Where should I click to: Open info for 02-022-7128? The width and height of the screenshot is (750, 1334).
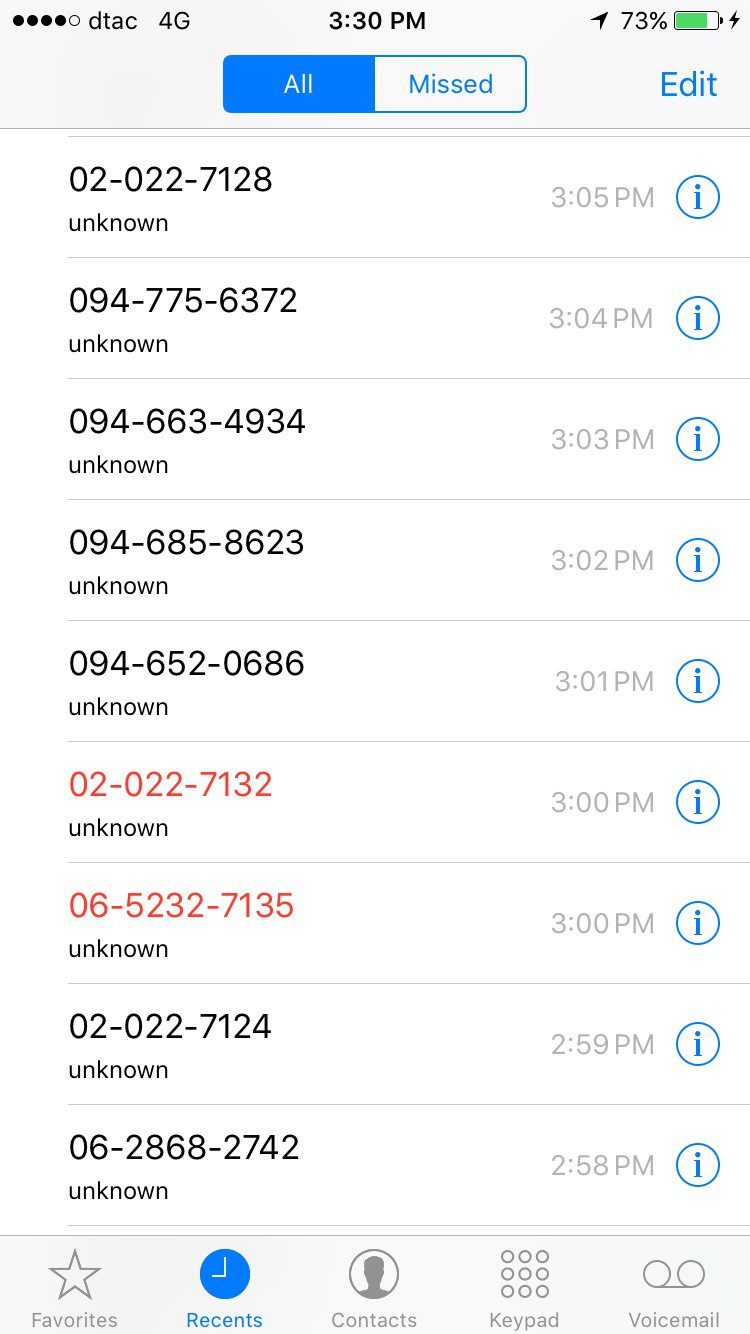point(698,197)
